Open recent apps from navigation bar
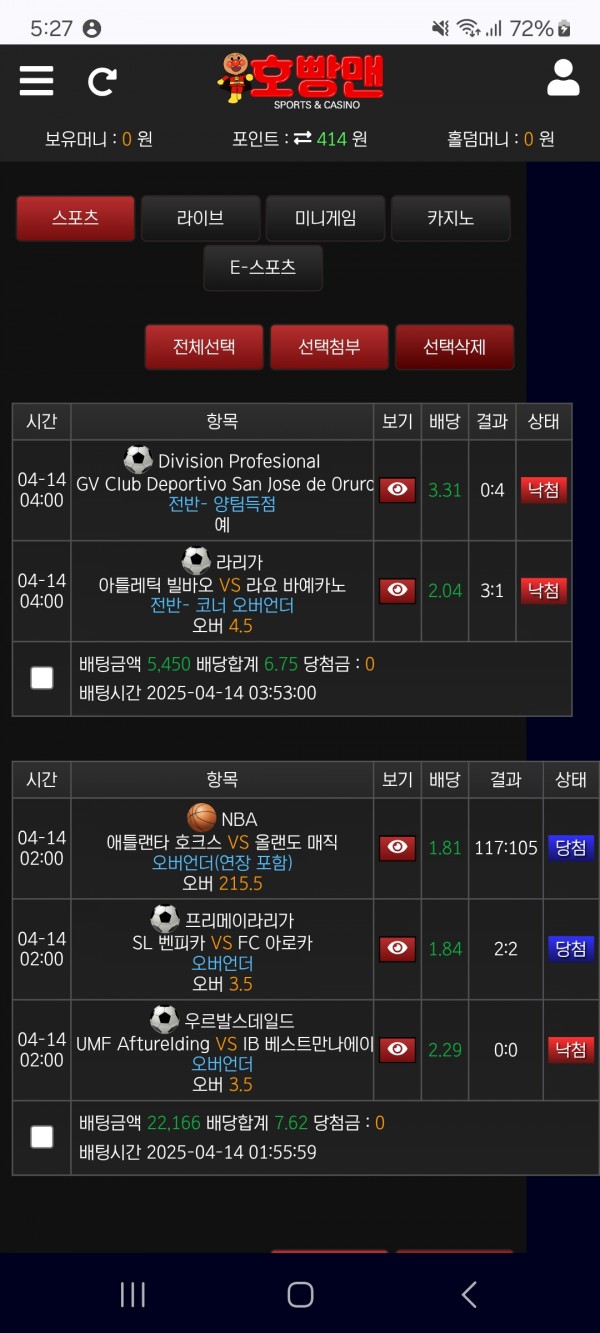This screenshot has height=1333, width=600. coord(133,1295)
